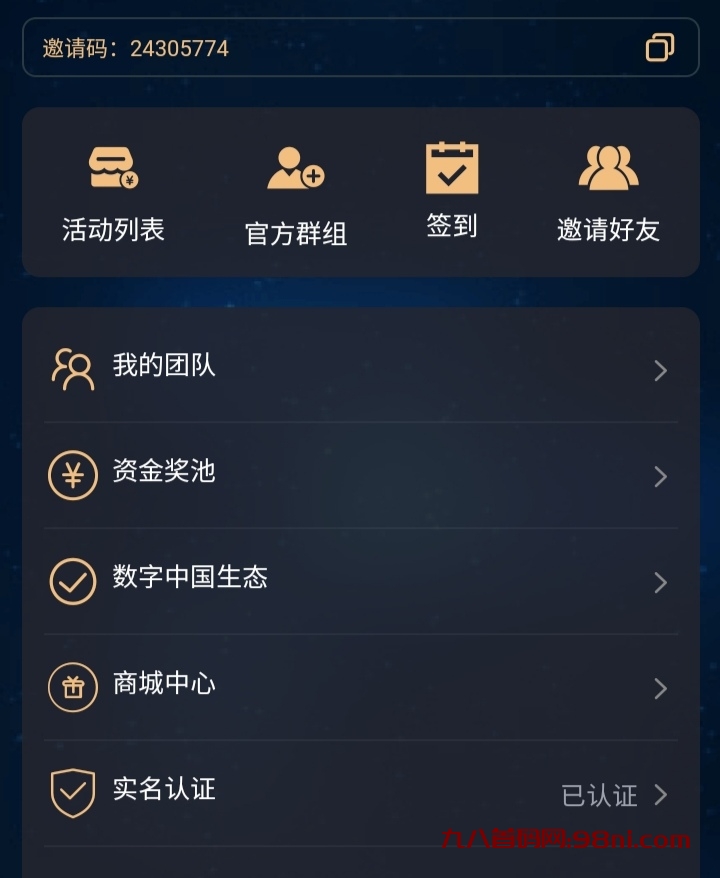The width and height of the screenshot is (720, 878).
Task: Open 资金奖池 row
Action: click(x=360, y=474)
